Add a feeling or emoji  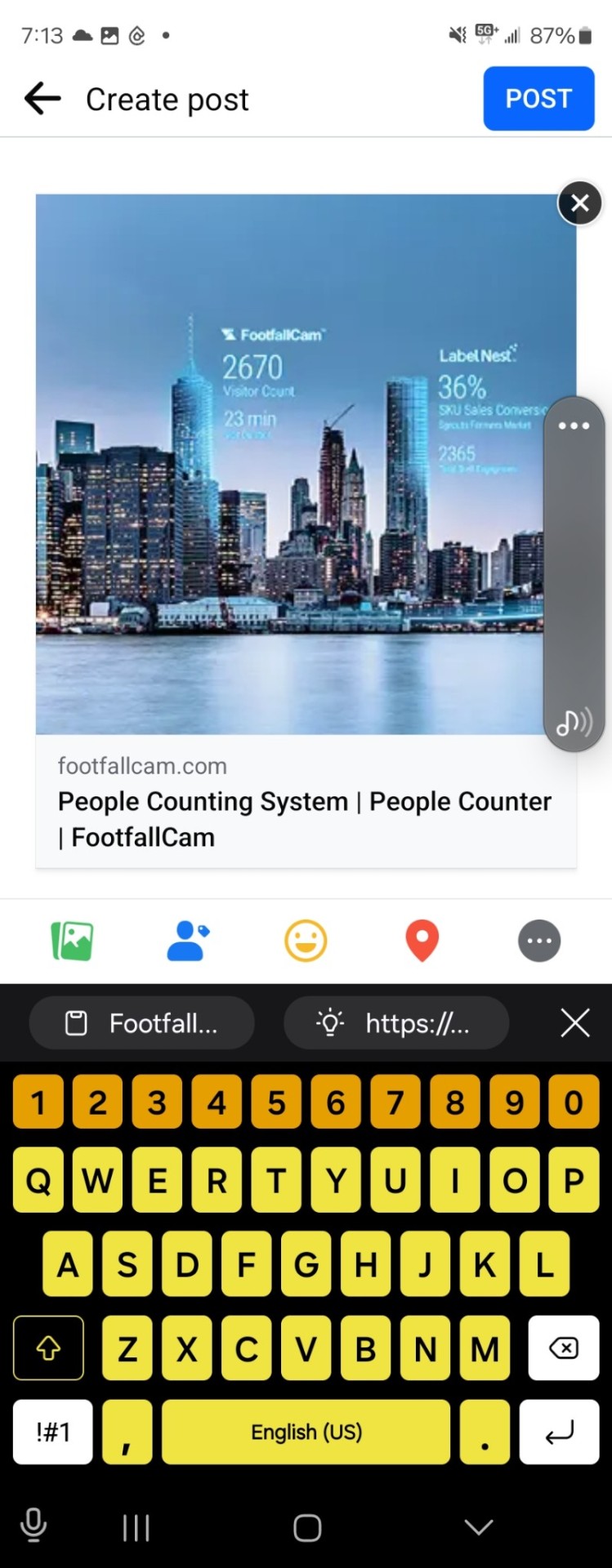click(306, 941)
